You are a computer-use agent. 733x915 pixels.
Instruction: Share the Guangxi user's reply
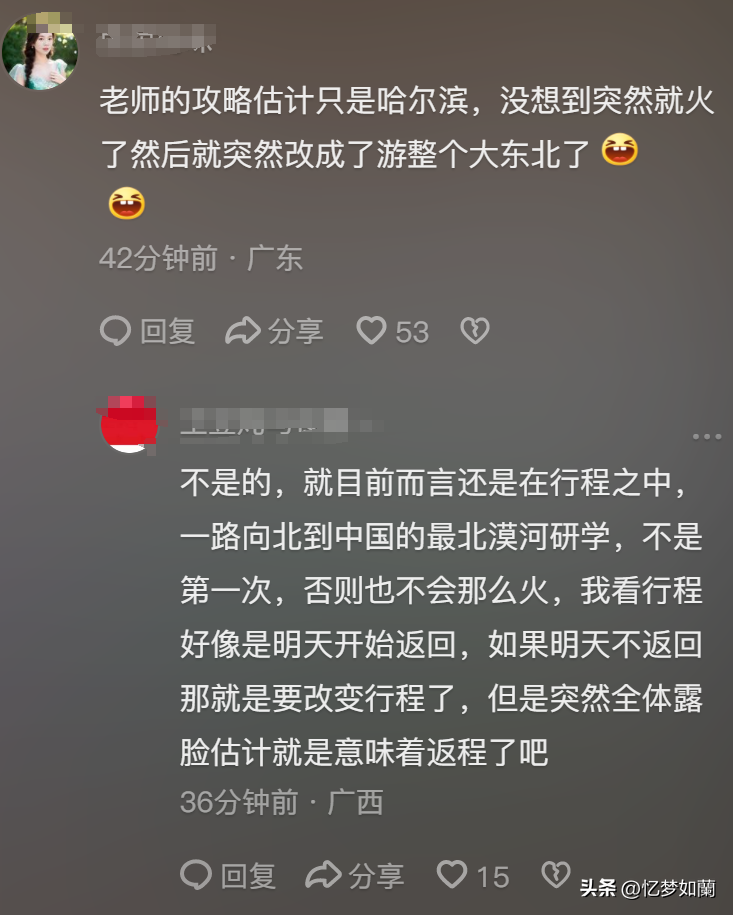coord(354,876)
